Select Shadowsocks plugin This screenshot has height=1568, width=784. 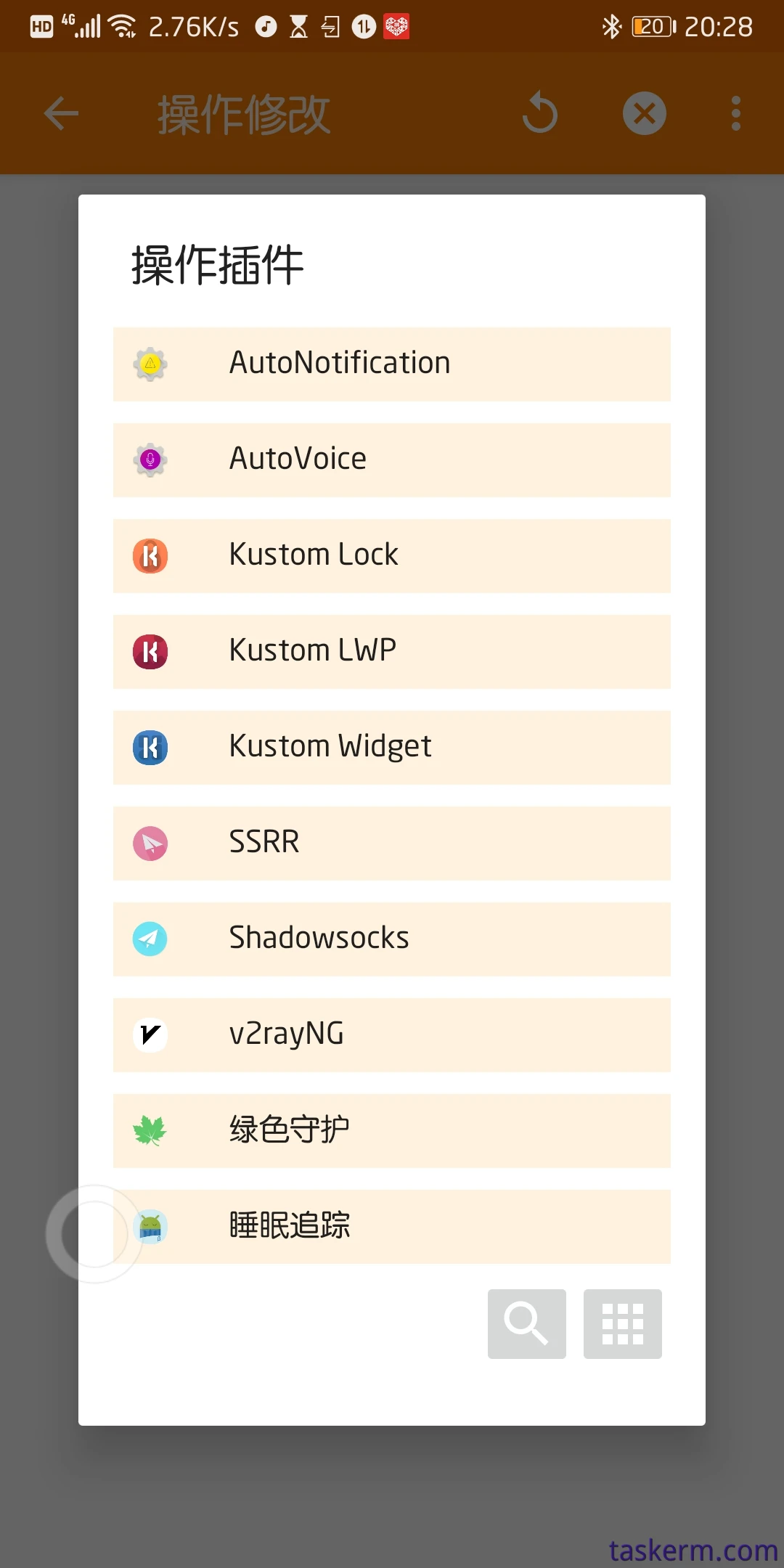392,939
